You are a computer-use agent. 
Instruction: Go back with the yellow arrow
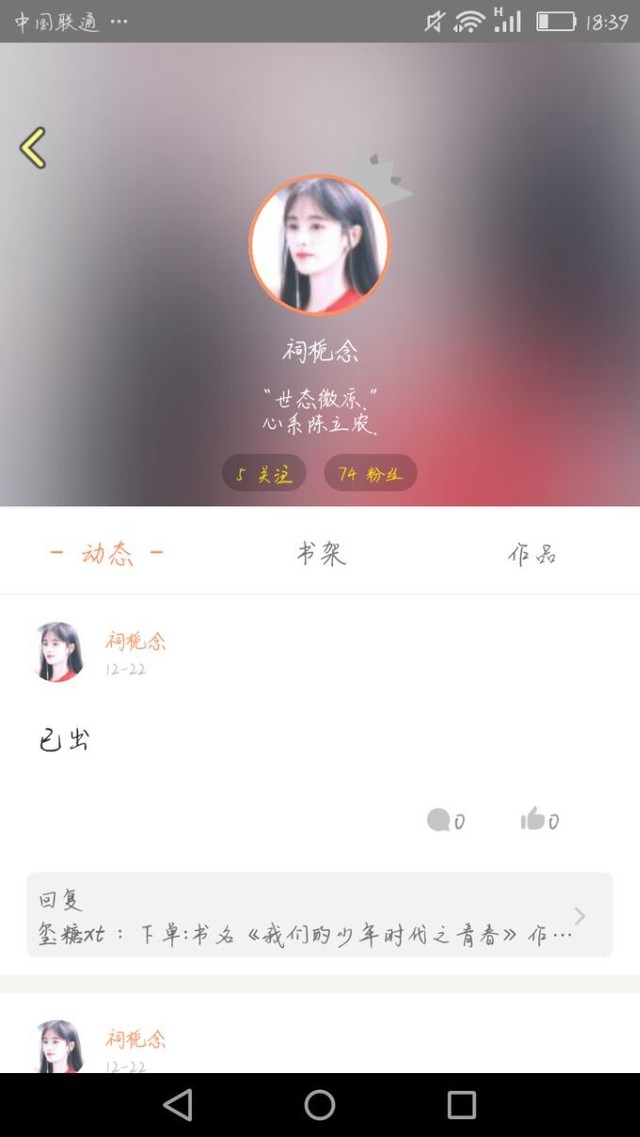33,148
